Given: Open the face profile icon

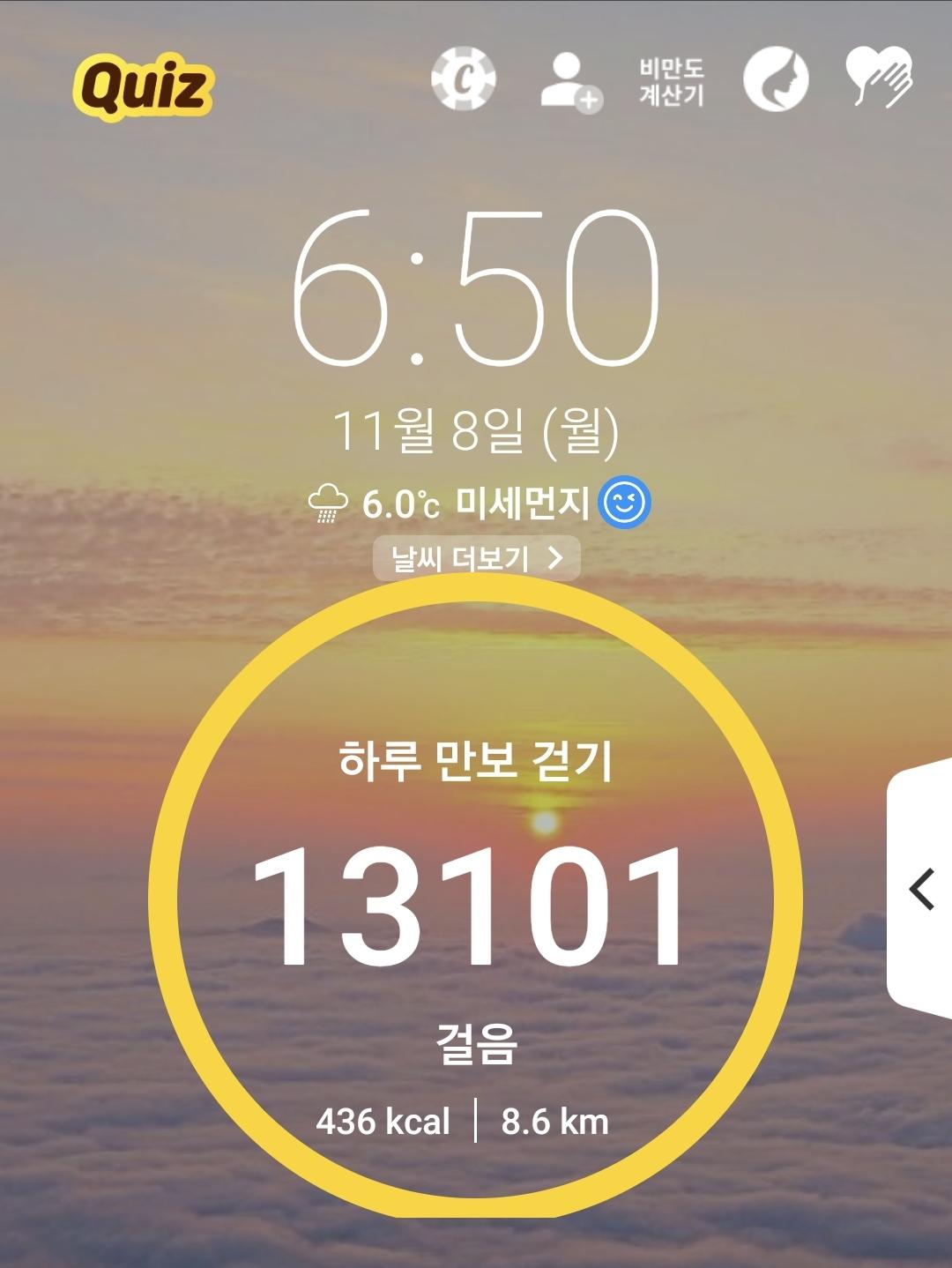Looking at the screenshot, I should [776, 79].
